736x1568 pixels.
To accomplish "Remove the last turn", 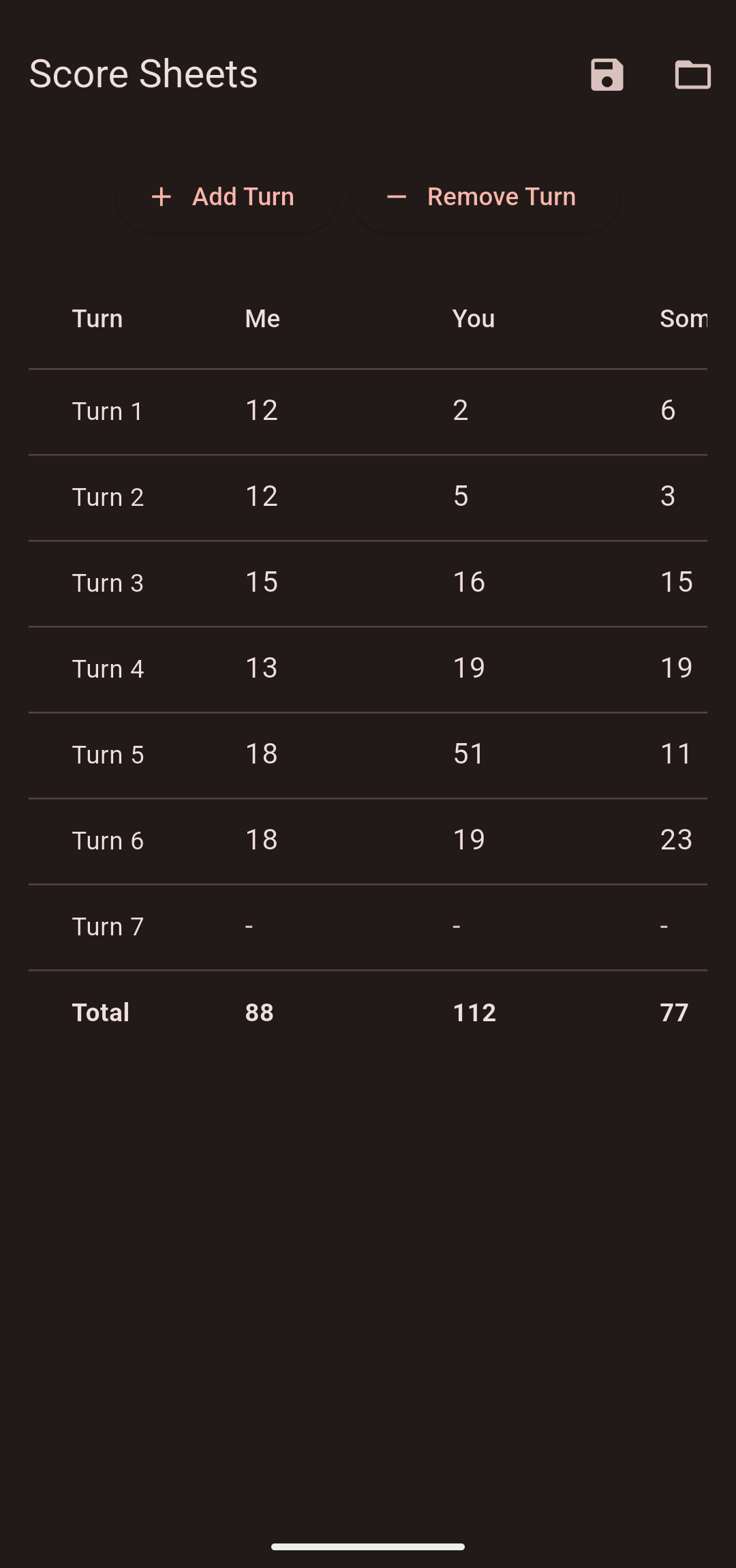I will click(485, 197).
